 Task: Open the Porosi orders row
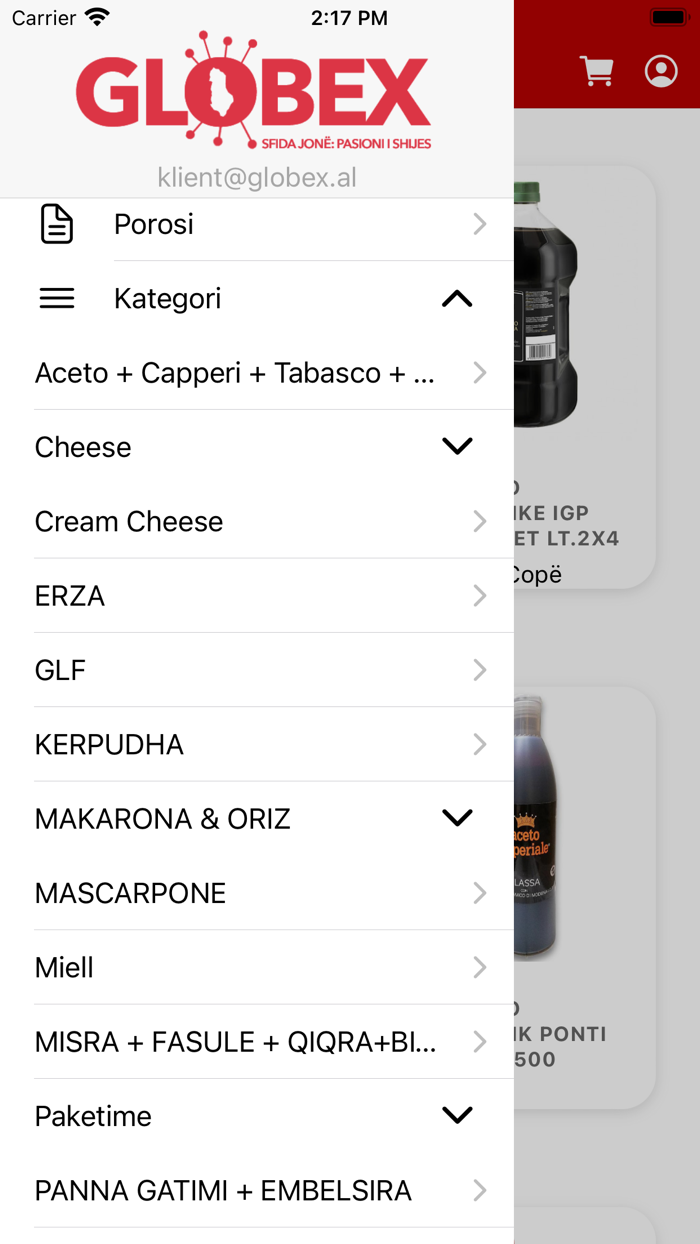tap(257, 224)
